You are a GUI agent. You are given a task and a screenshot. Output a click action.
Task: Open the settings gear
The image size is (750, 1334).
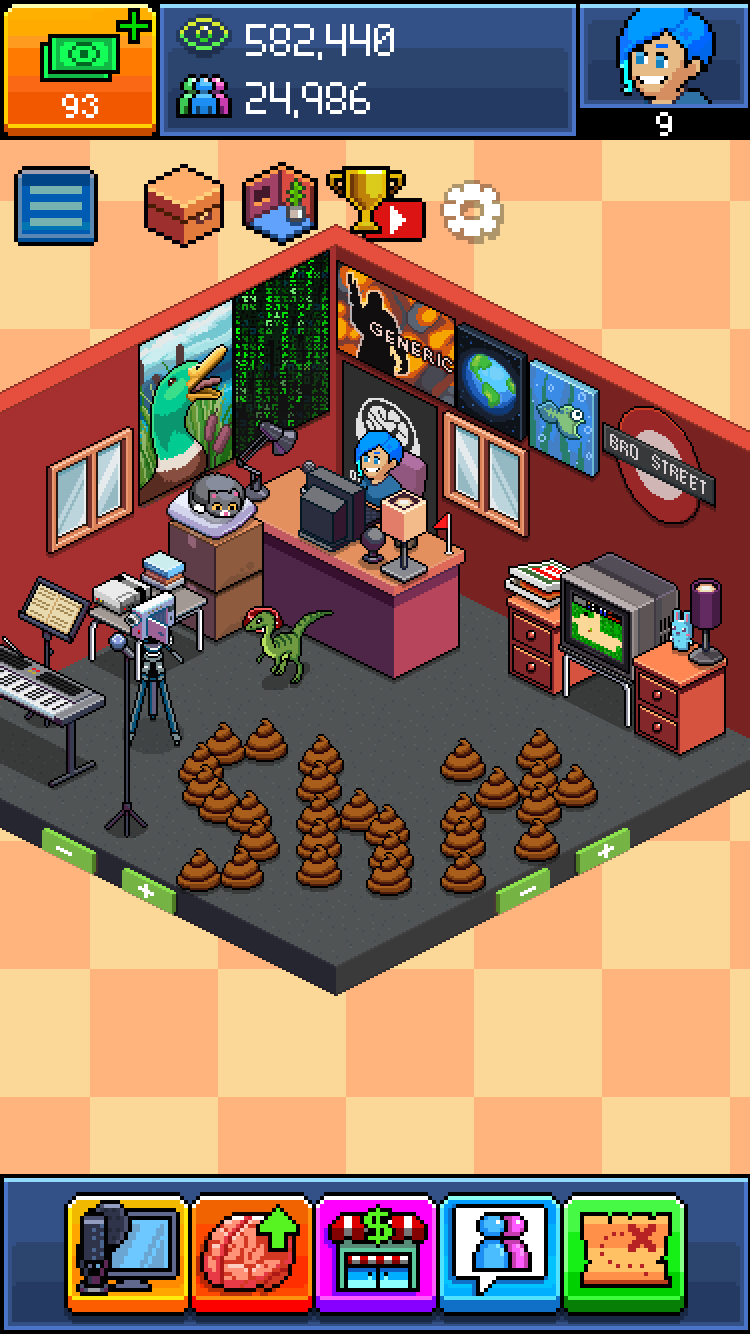coord(471,210)
